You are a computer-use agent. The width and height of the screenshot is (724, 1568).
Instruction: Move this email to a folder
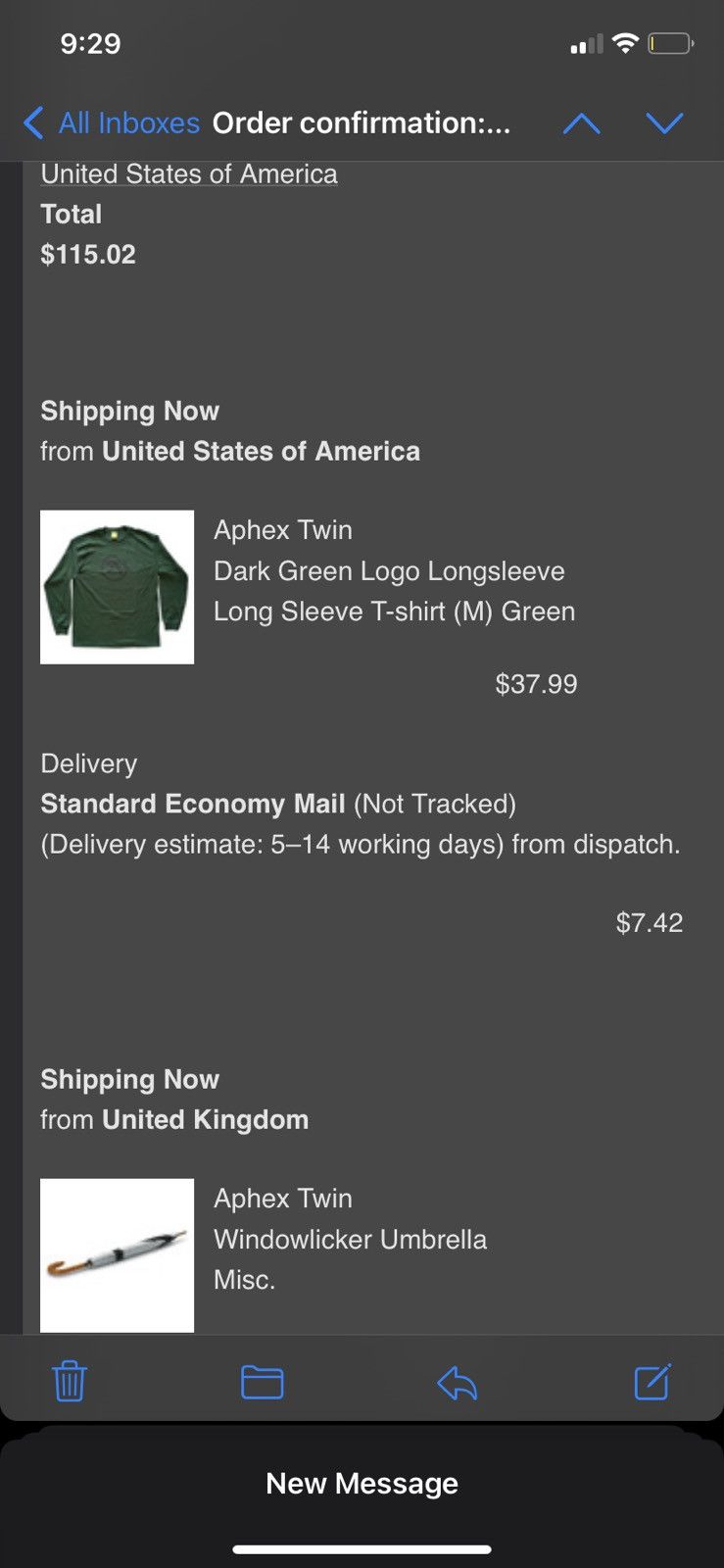pyautogui.click(x=262, y=1382)
